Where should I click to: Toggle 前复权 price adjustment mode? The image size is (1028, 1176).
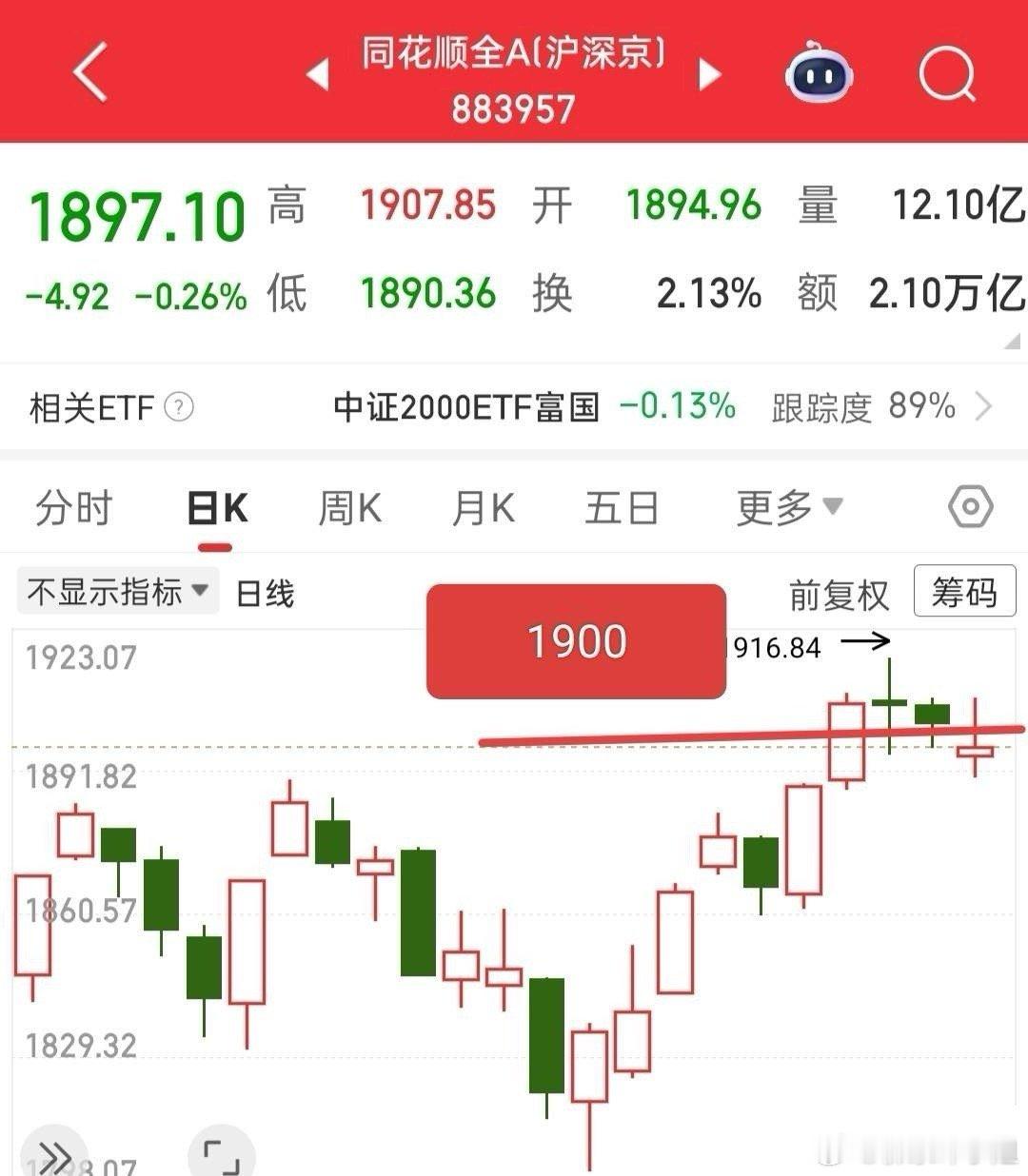839,594
